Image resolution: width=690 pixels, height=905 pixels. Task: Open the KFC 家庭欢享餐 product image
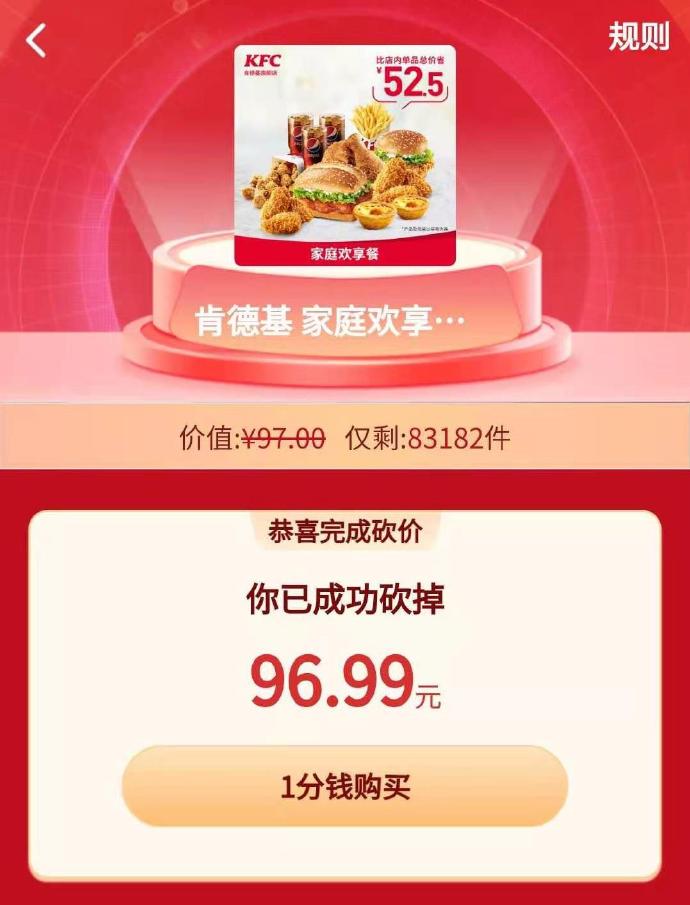coord(345,155)
